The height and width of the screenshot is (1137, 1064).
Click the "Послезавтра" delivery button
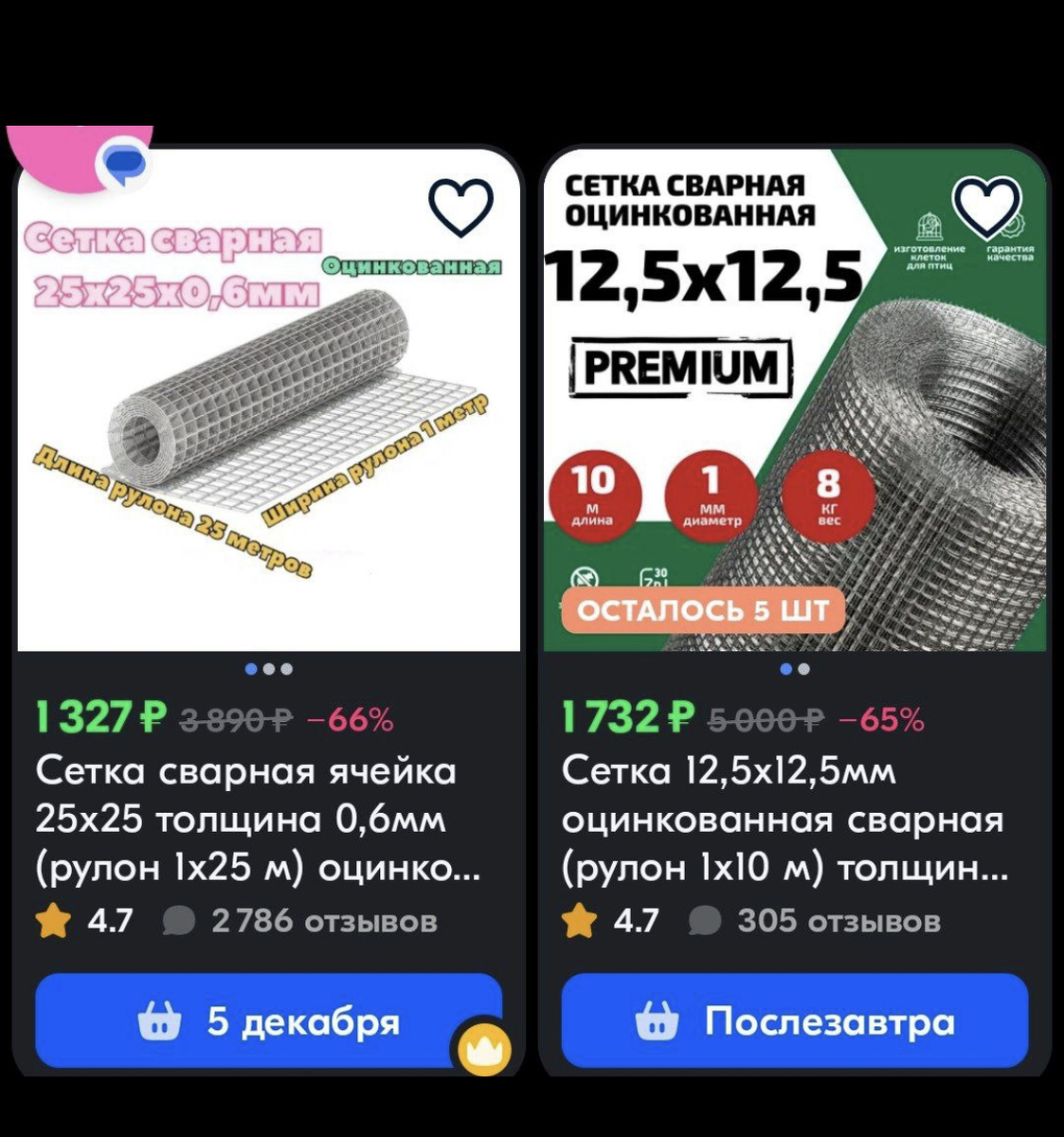(794, 1022)
